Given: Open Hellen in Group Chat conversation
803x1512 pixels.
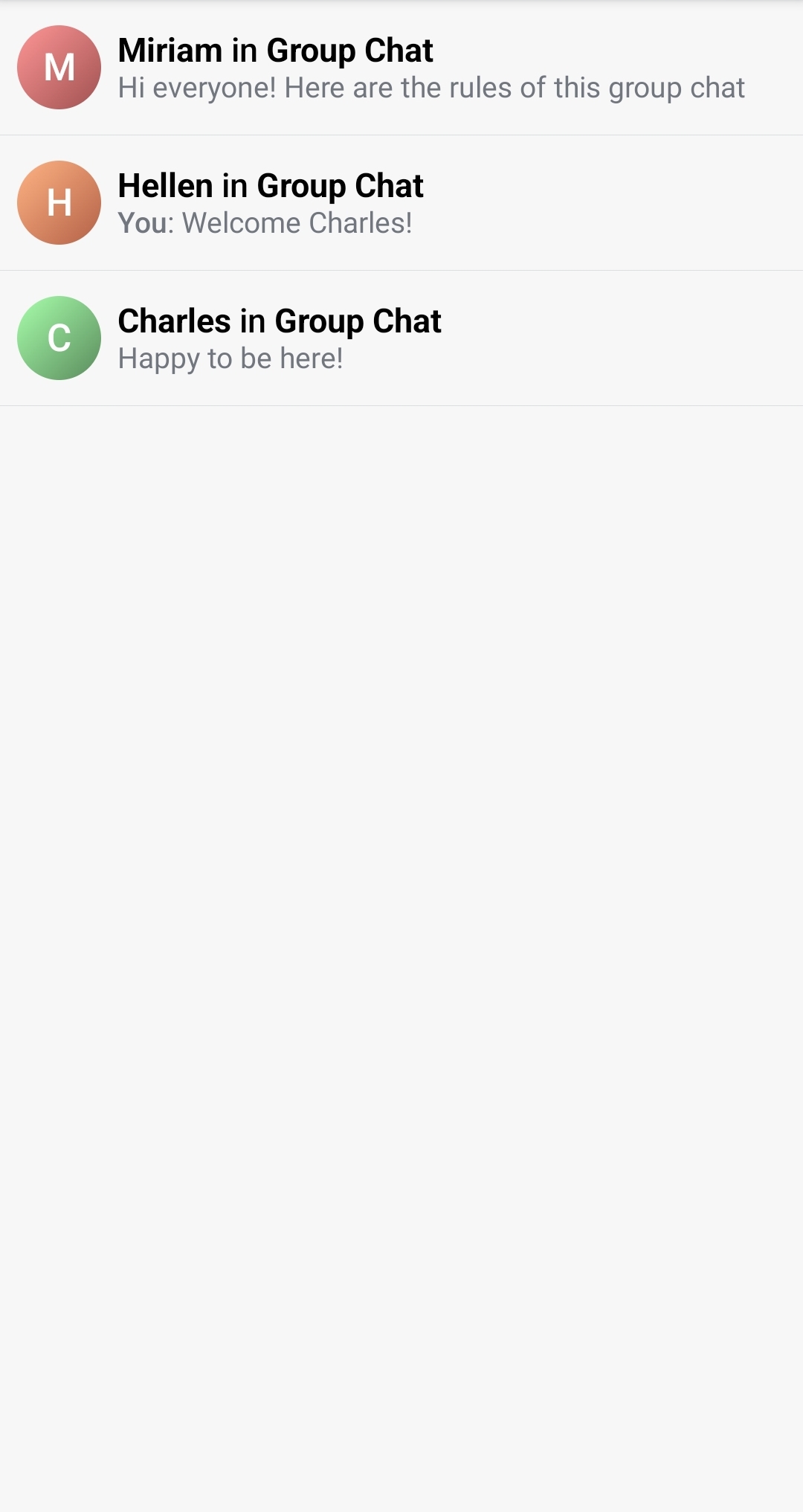Looking at the screenshot, I should [x=401, y=203].
